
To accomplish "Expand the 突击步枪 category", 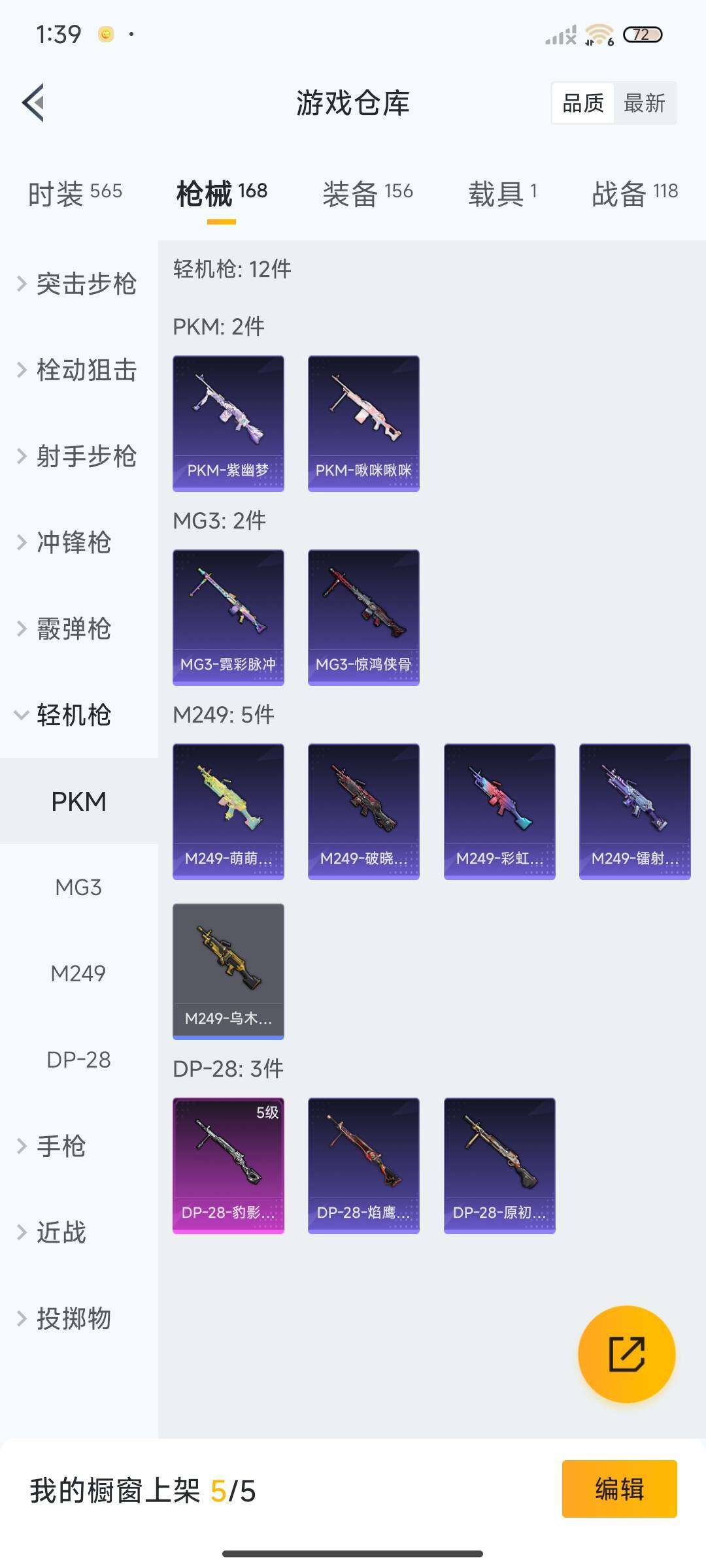I will (78, 284).
